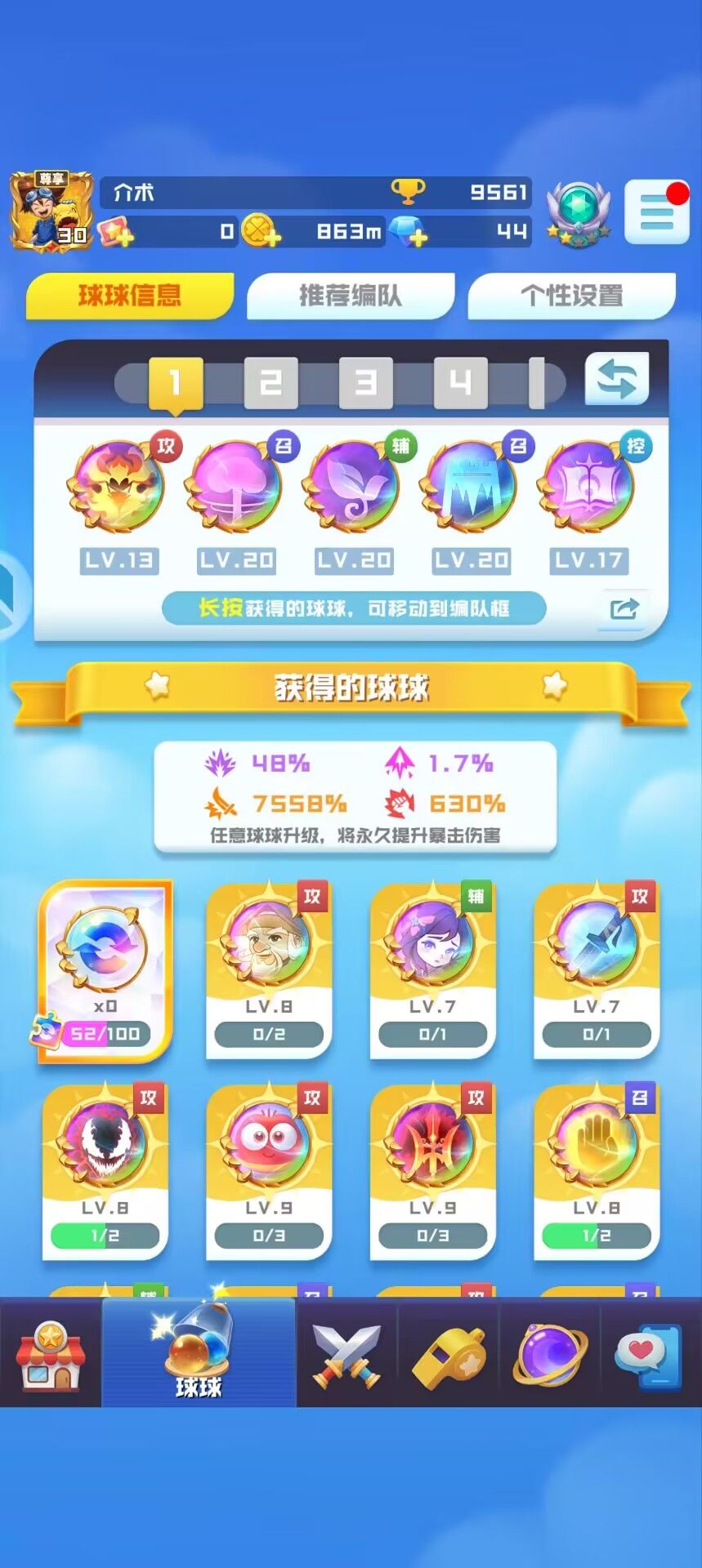Switch to the 个性设置 tab
The height and width of the screenshot is (1568, 702).
pyautogui.click(x=572, y=295)
